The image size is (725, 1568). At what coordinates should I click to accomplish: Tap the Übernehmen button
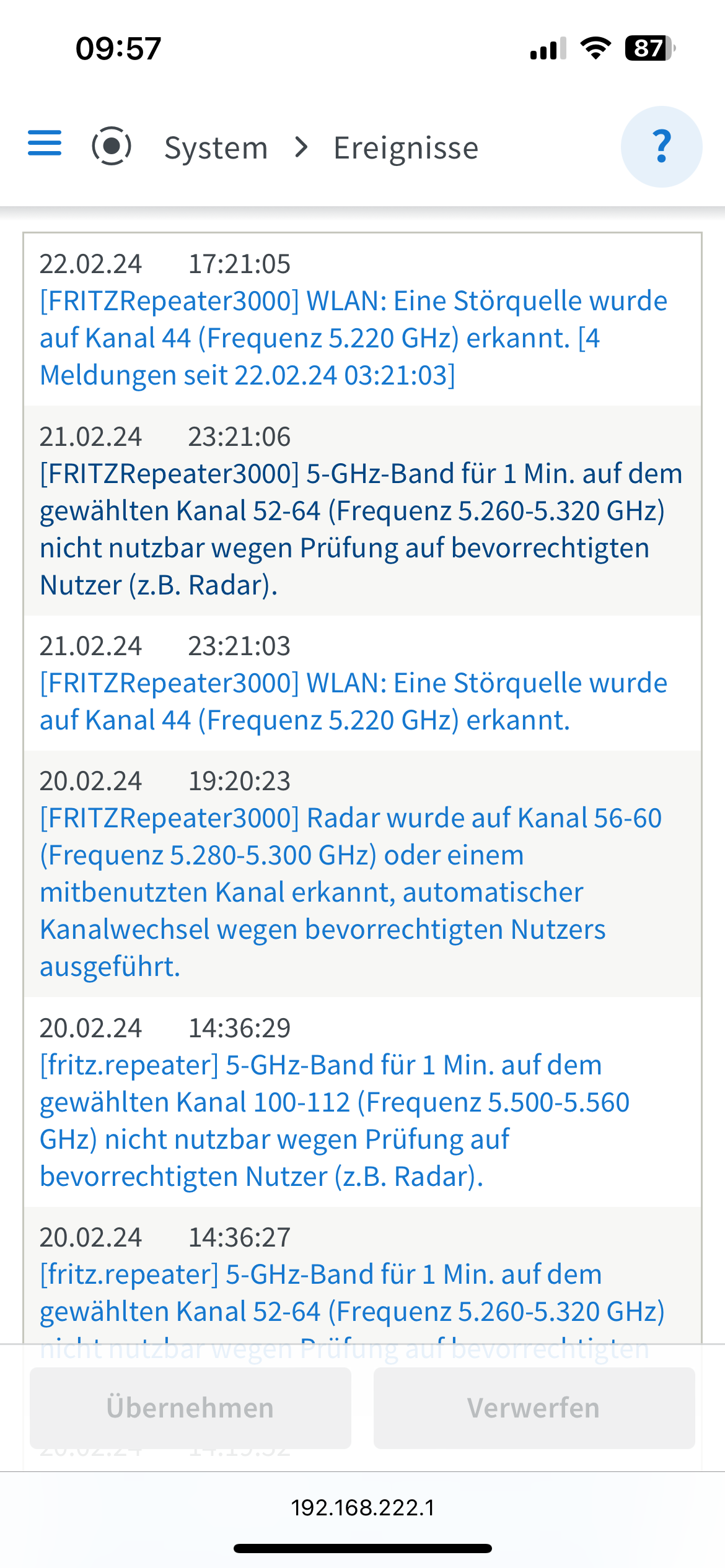(190, 1408)
